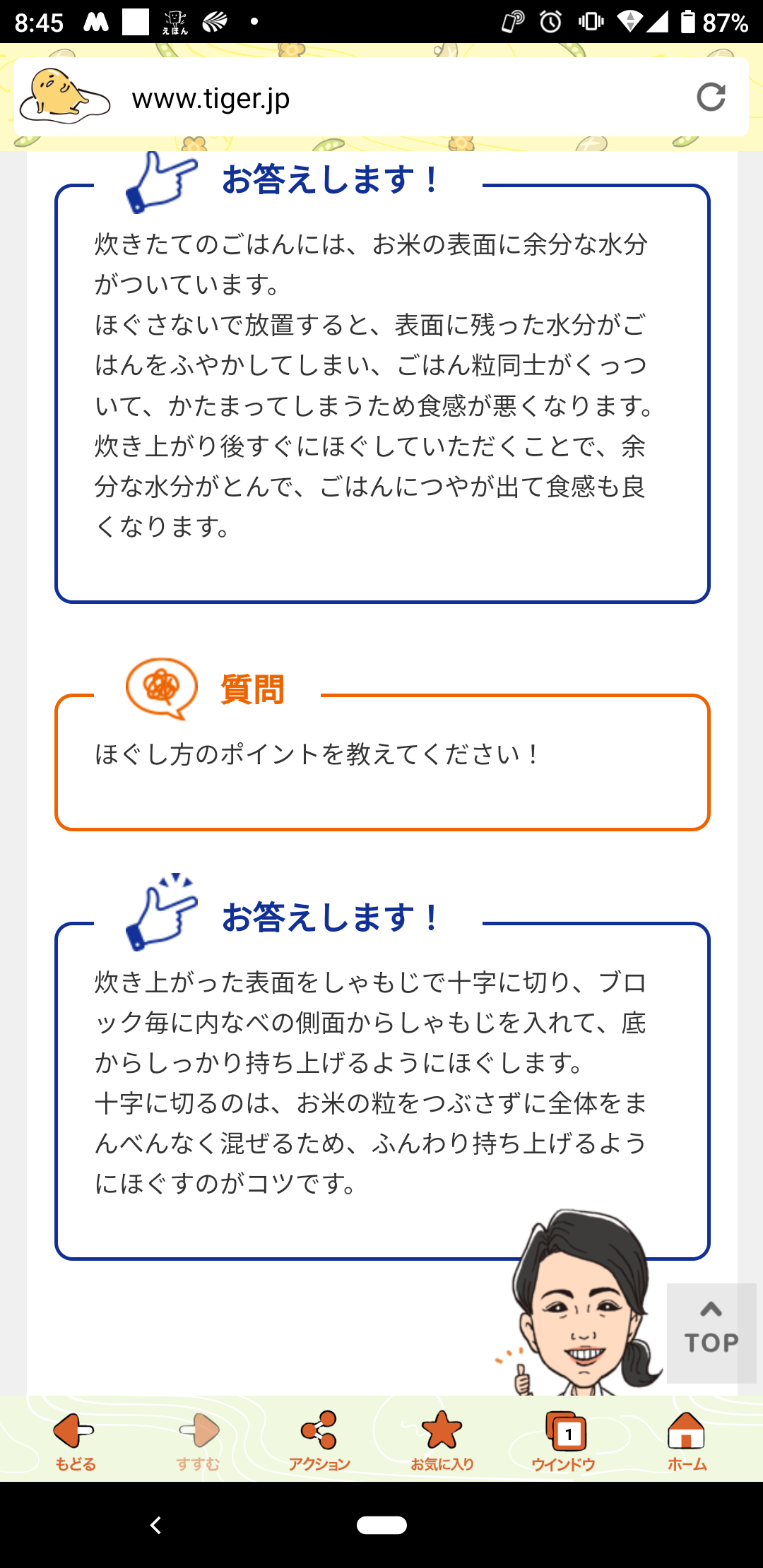Viewport: 763px width, 1568px height.
Task: Jump to the TOP of the page
Action: coord(711,1333)
